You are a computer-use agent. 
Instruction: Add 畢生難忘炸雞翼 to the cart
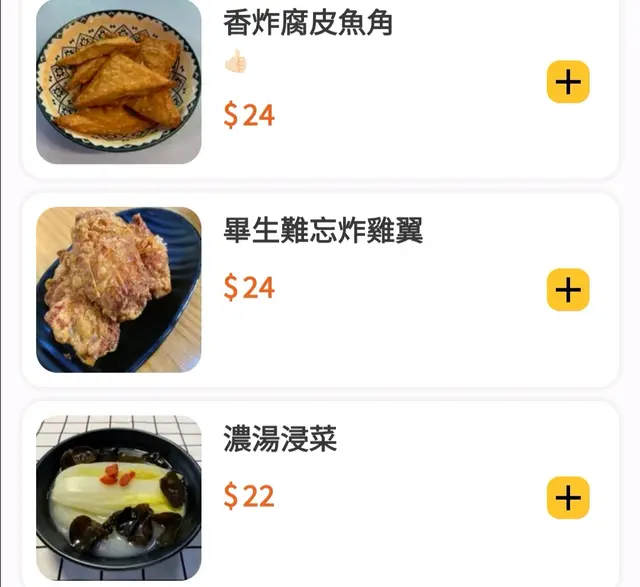(x=568, y=290)
